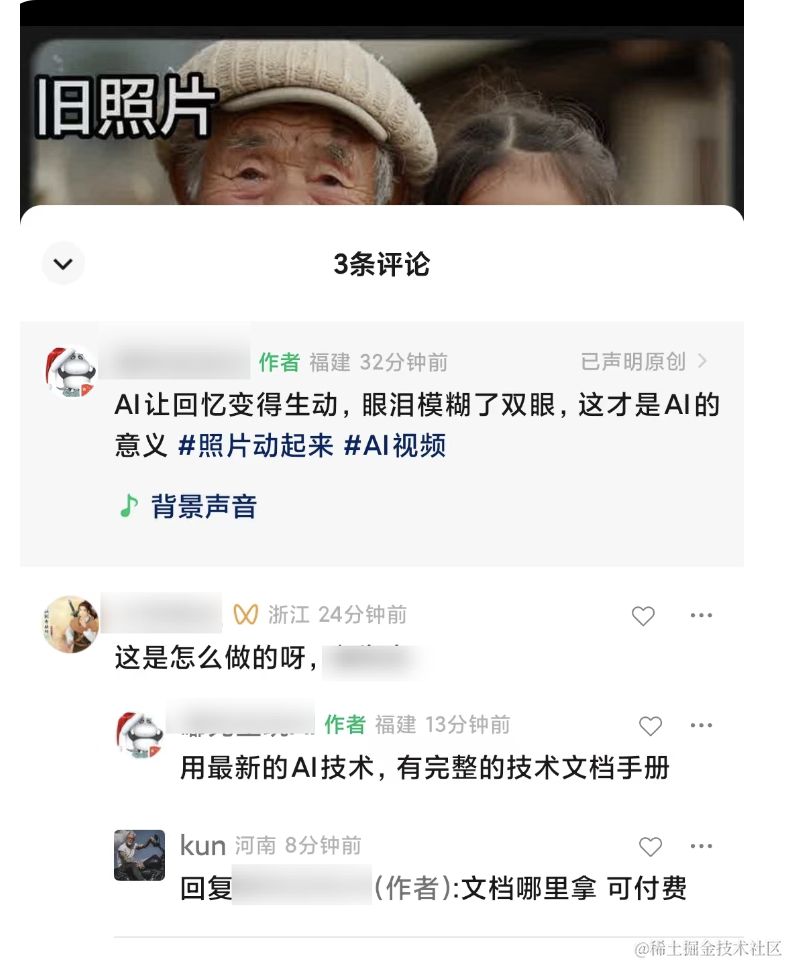Like the author's reply about AI技术
This screenshot has width=788, height=964.
pyautogui.click(x=650, y=726)
